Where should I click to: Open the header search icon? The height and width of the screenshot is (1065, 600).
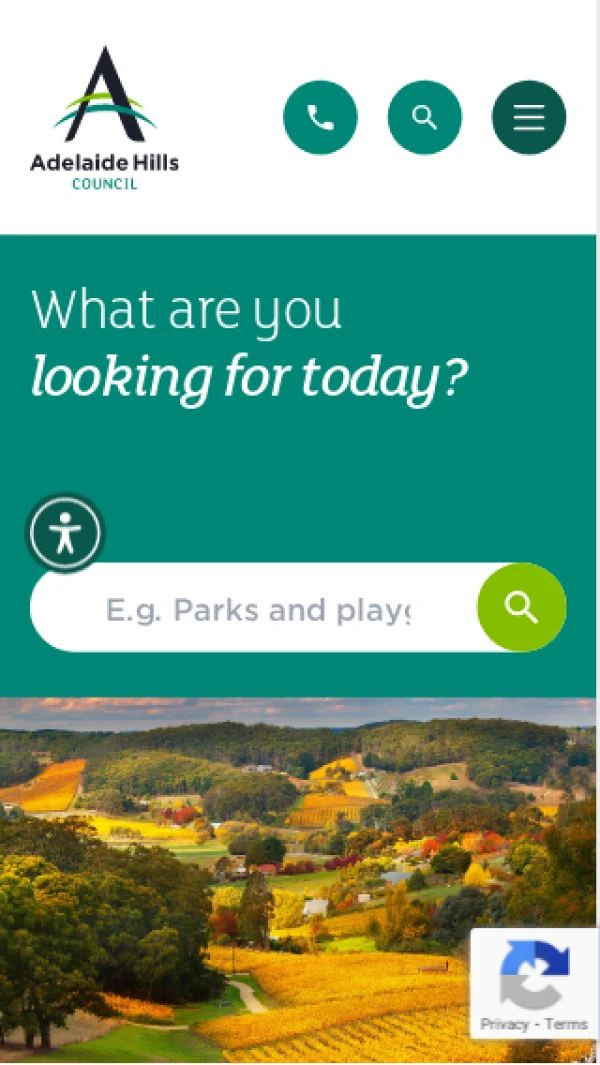[x=425, y=117]
